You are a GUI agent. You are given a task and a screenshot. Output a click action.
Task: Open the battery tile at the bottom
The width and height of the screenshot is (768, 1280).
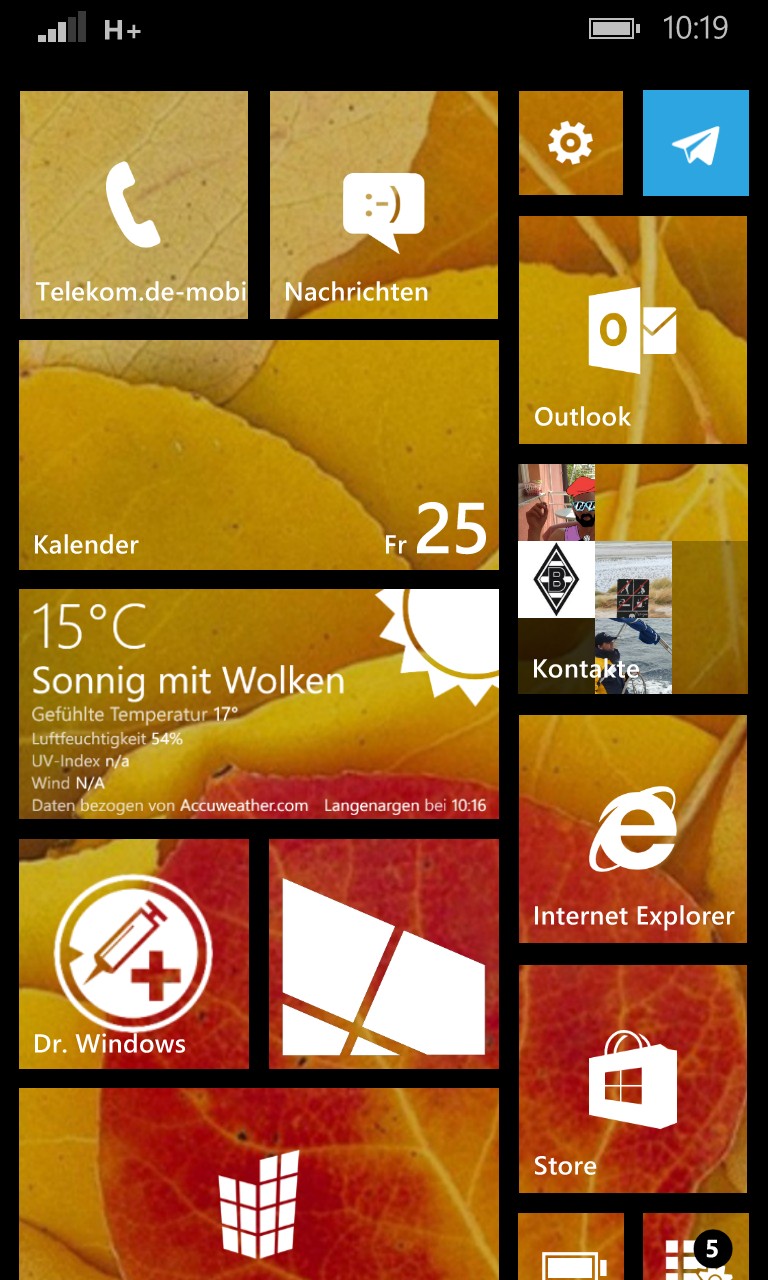(x=571, y=1247)
